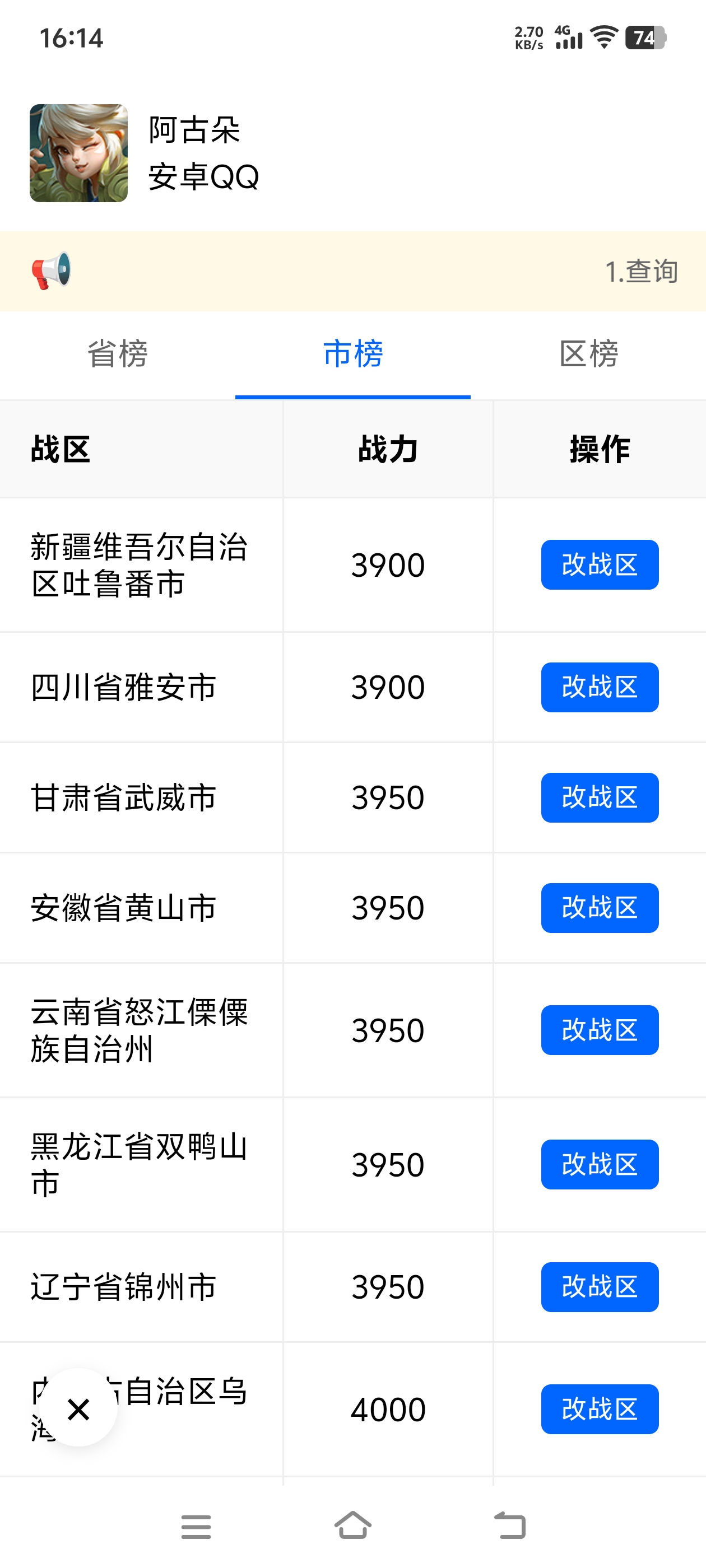Screen dimensions: 706x1568
Task: Change battle zone to 安徽省黄山市
Action: 600,908
